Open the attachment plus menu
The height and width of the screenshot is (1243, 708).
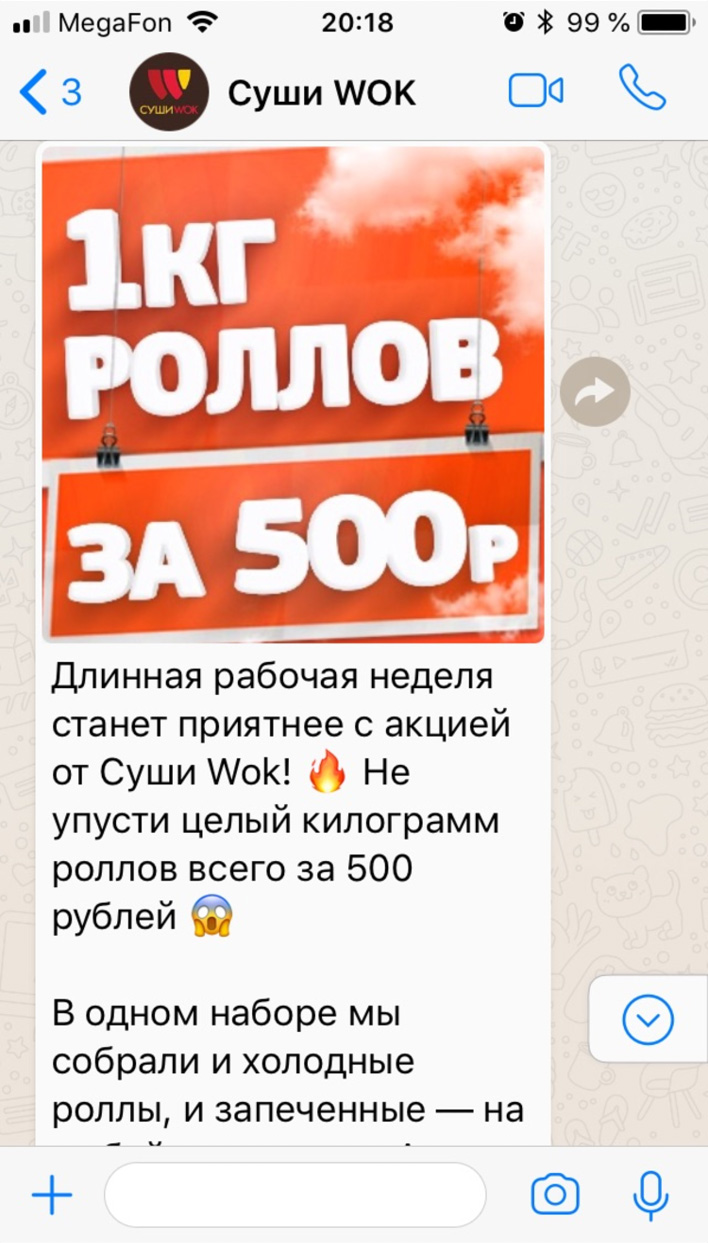pos(52,1194)
